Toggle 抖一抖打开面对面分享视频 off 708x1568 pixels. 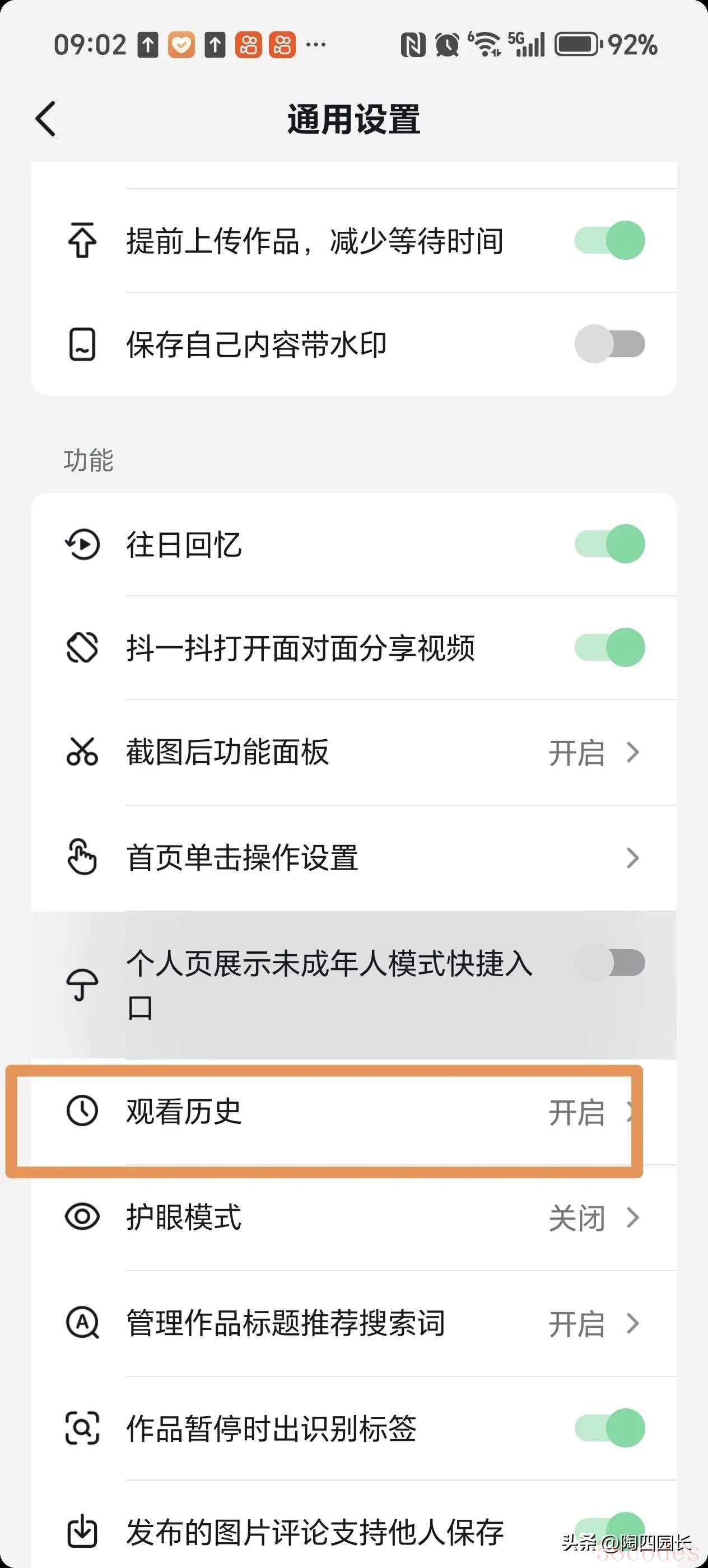pos(609,647)
